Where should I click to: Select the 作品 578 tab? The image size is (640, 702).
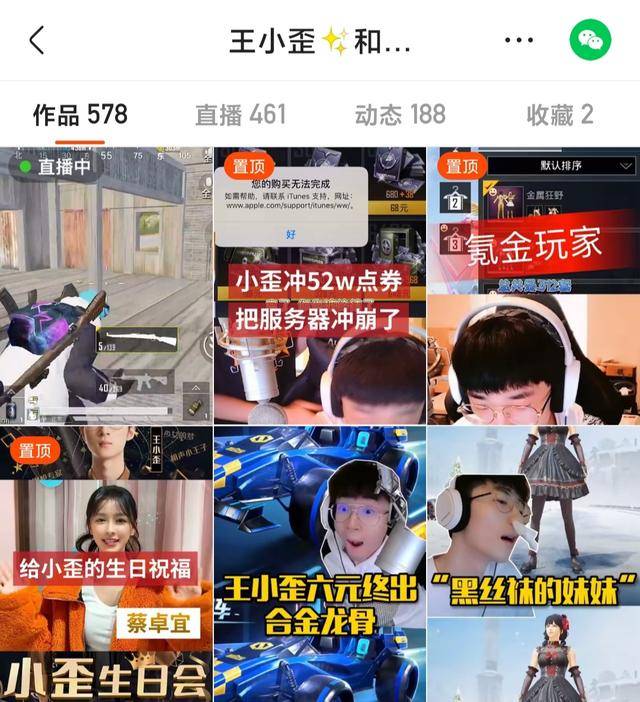click(80, 114)
